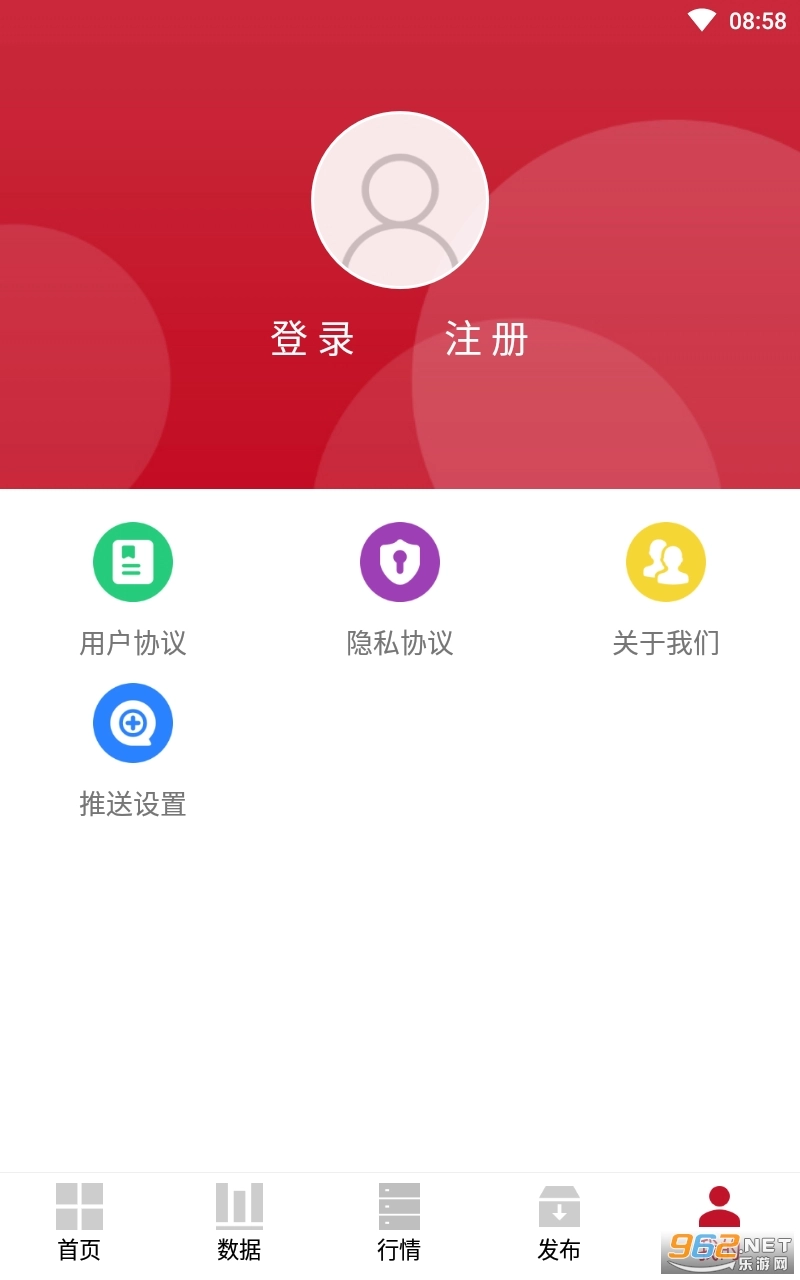Click the 用户协议 text label
Screen dimensions: 800x1280
[x=133, y=644]
